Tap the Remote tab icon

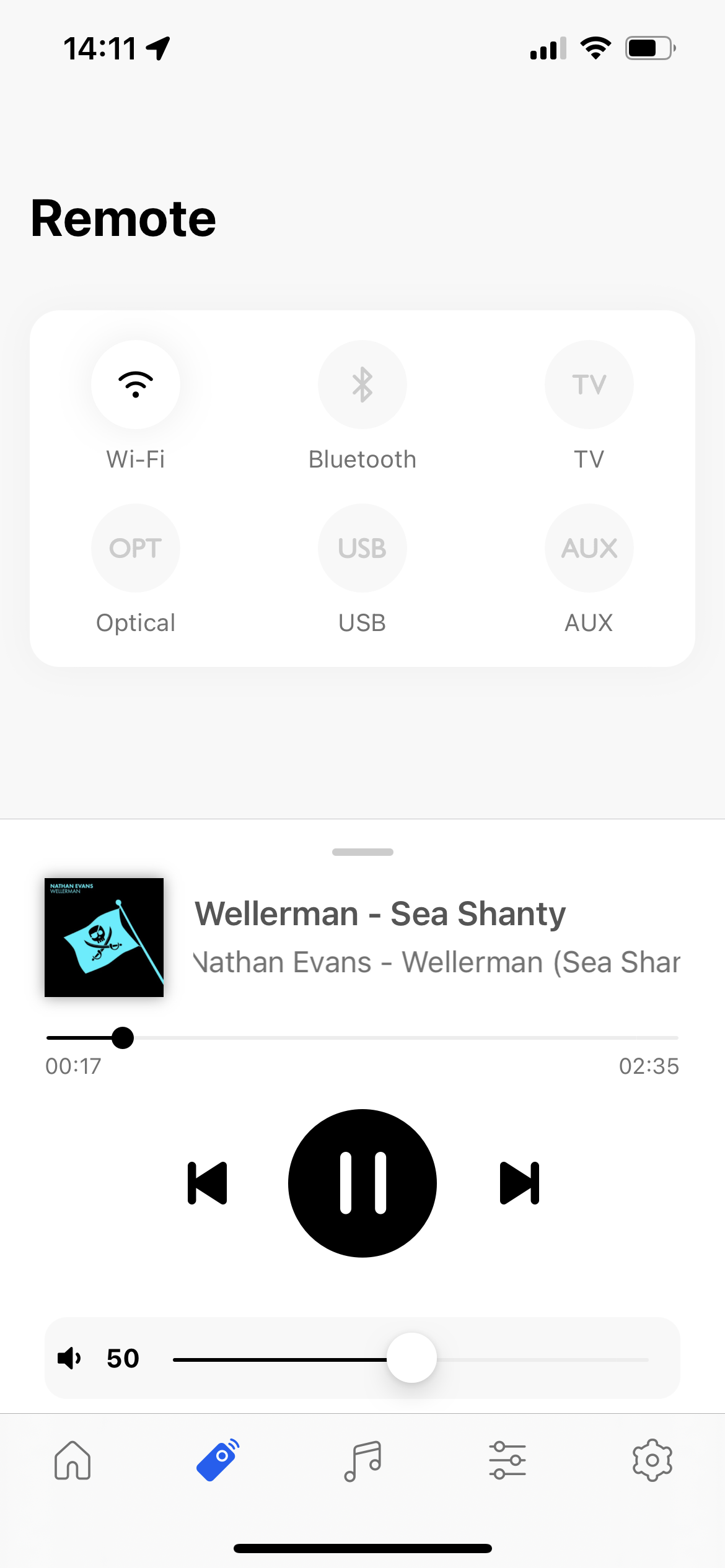(x=217, y=1460)
